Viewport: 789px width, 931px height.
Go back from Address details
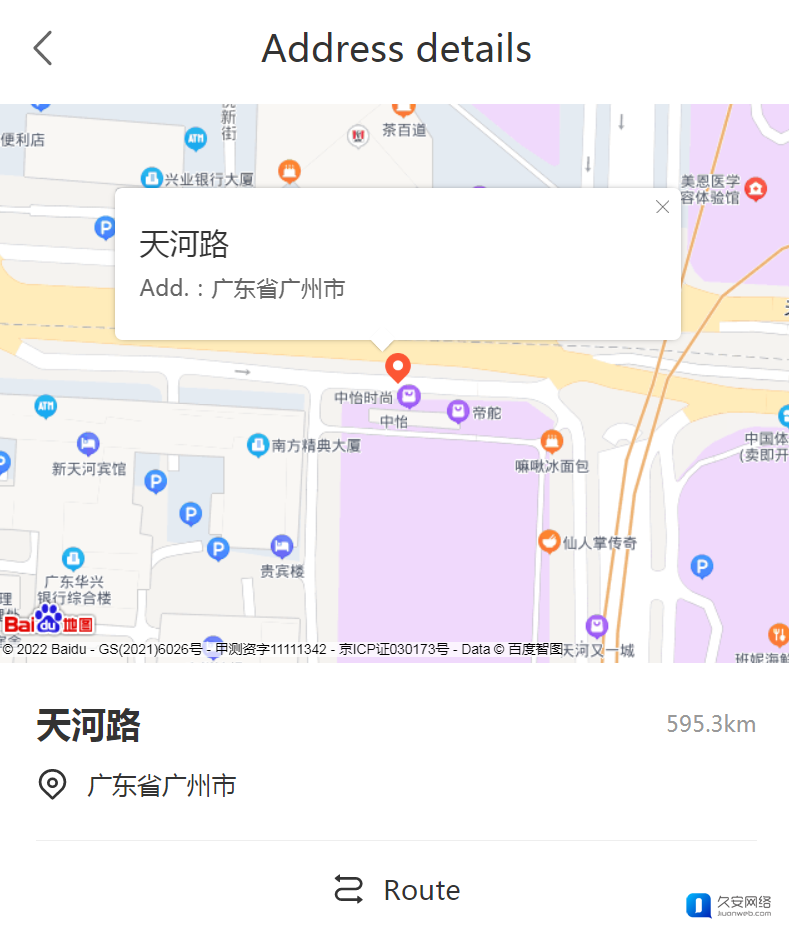point(42,48)
